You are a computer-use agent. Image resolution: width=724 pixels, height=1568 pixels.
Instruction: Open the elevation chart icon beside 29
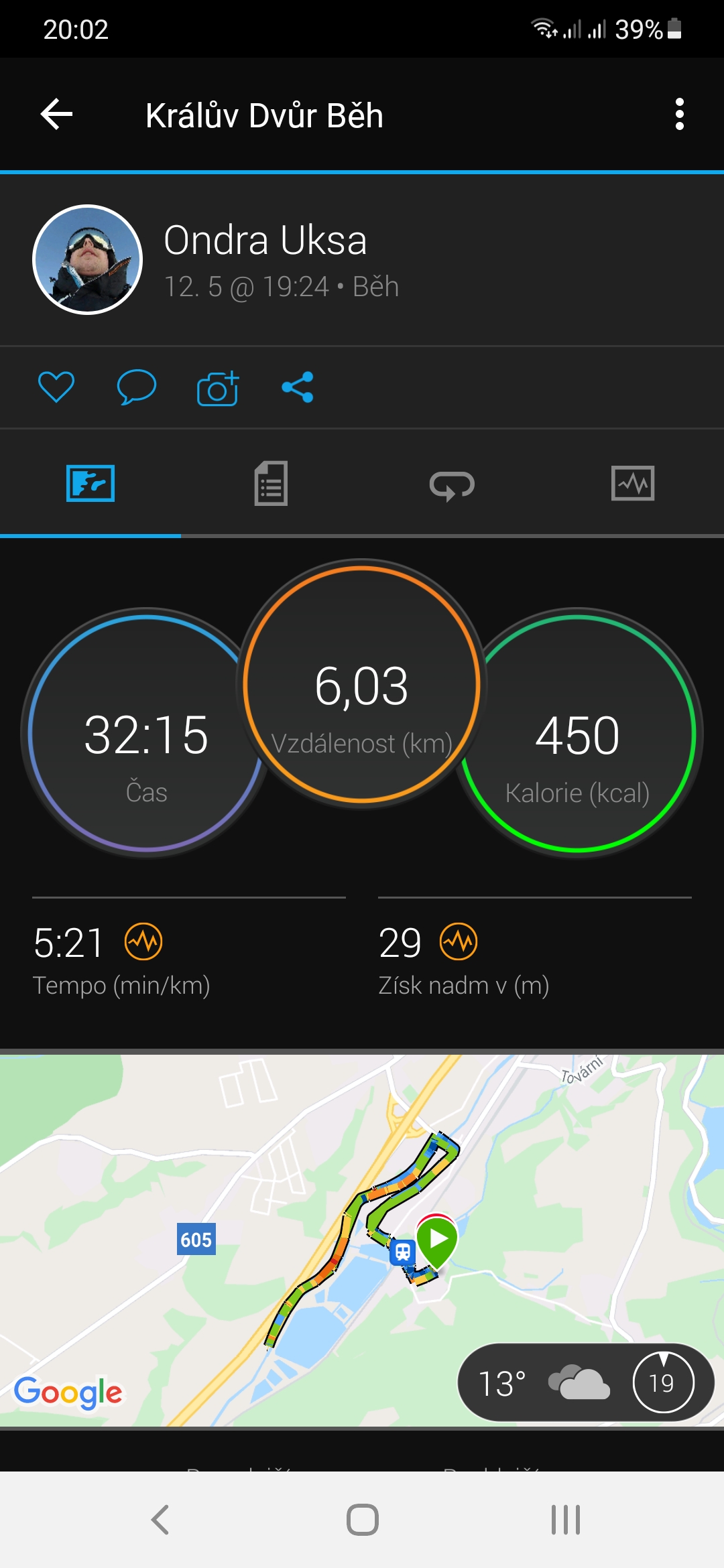459,941
